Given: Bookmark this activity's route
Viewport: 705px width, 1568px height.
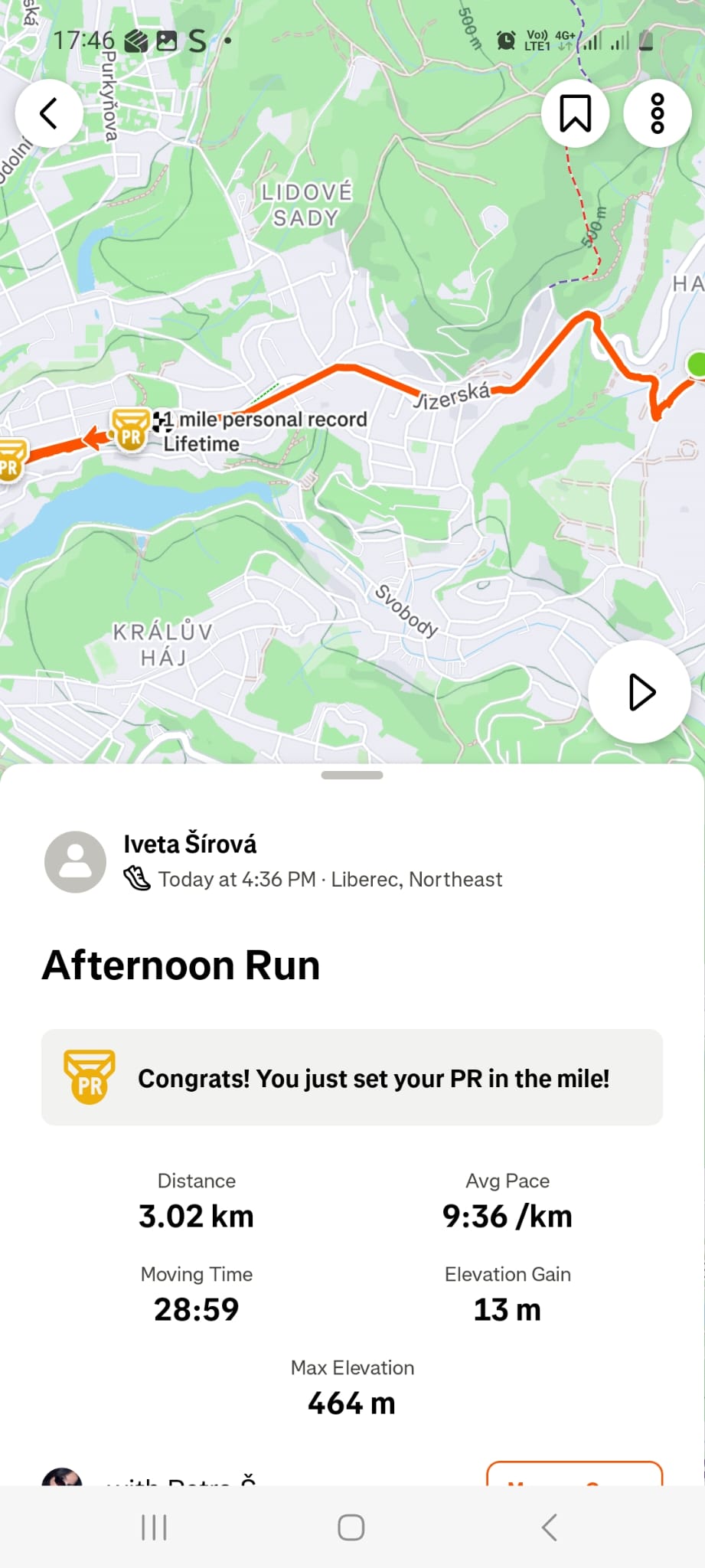Looking at the screenshot, I should coord(575,113).
